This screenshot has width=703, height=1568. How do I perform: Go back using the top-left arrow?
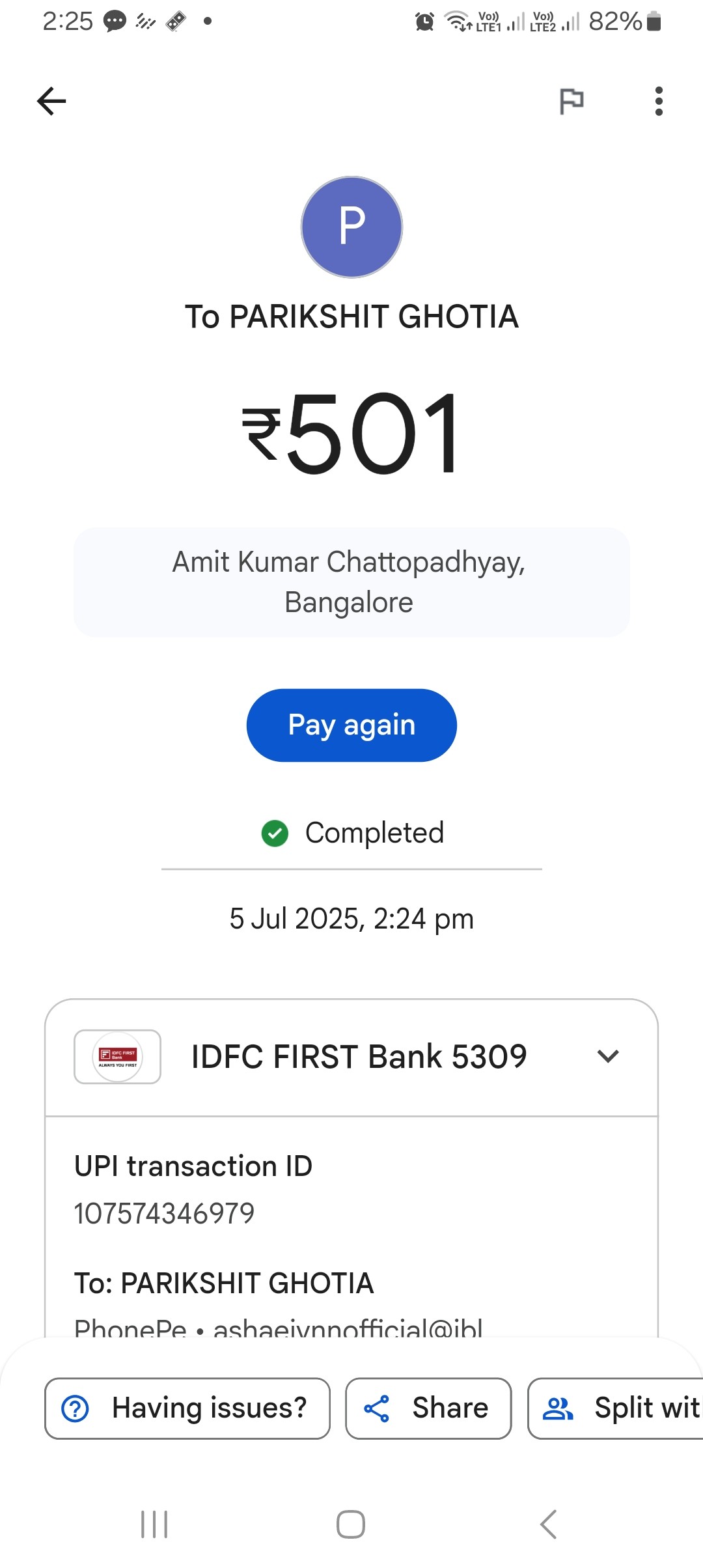coord(51,101)
